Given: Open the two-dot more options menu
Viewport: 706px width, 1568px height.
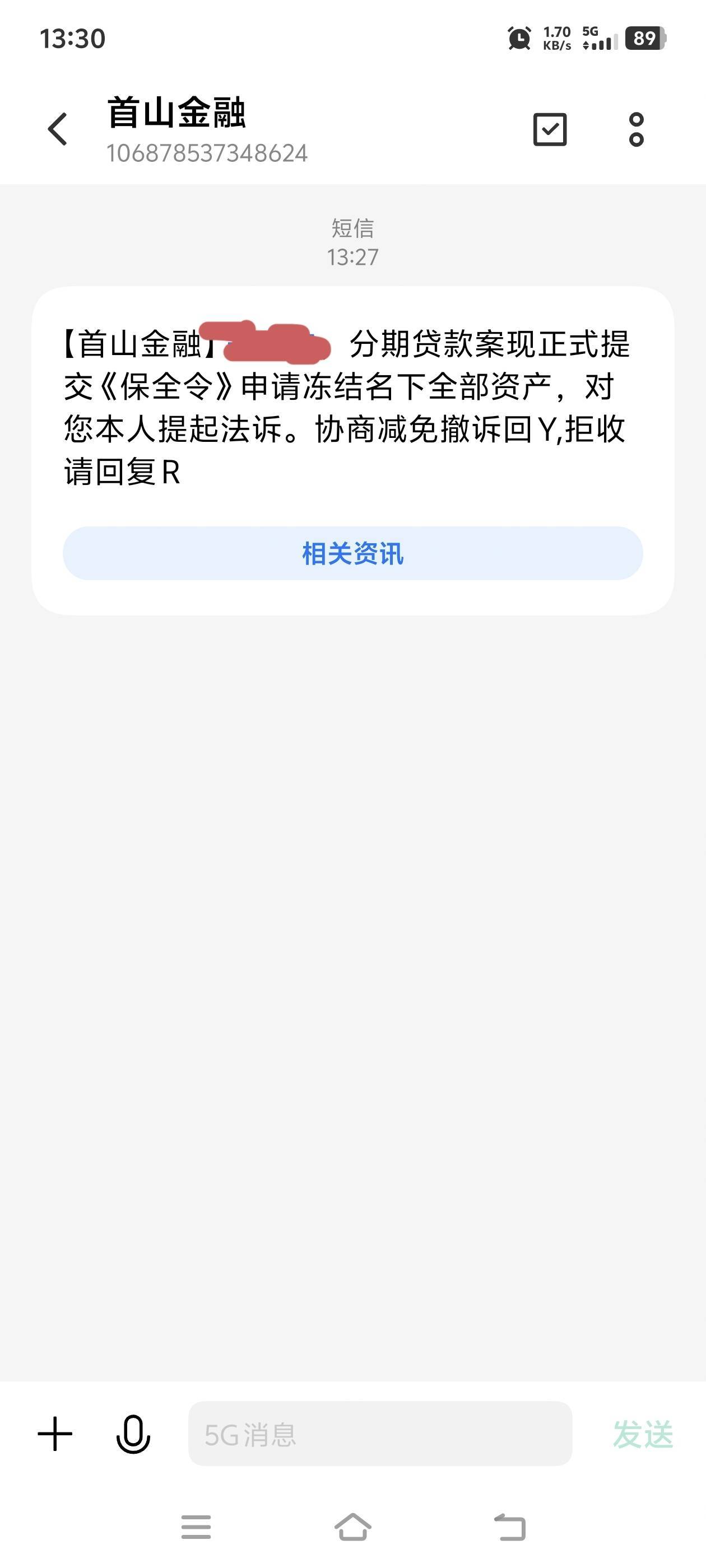Looking at the screenshot, I should point(636,129).
